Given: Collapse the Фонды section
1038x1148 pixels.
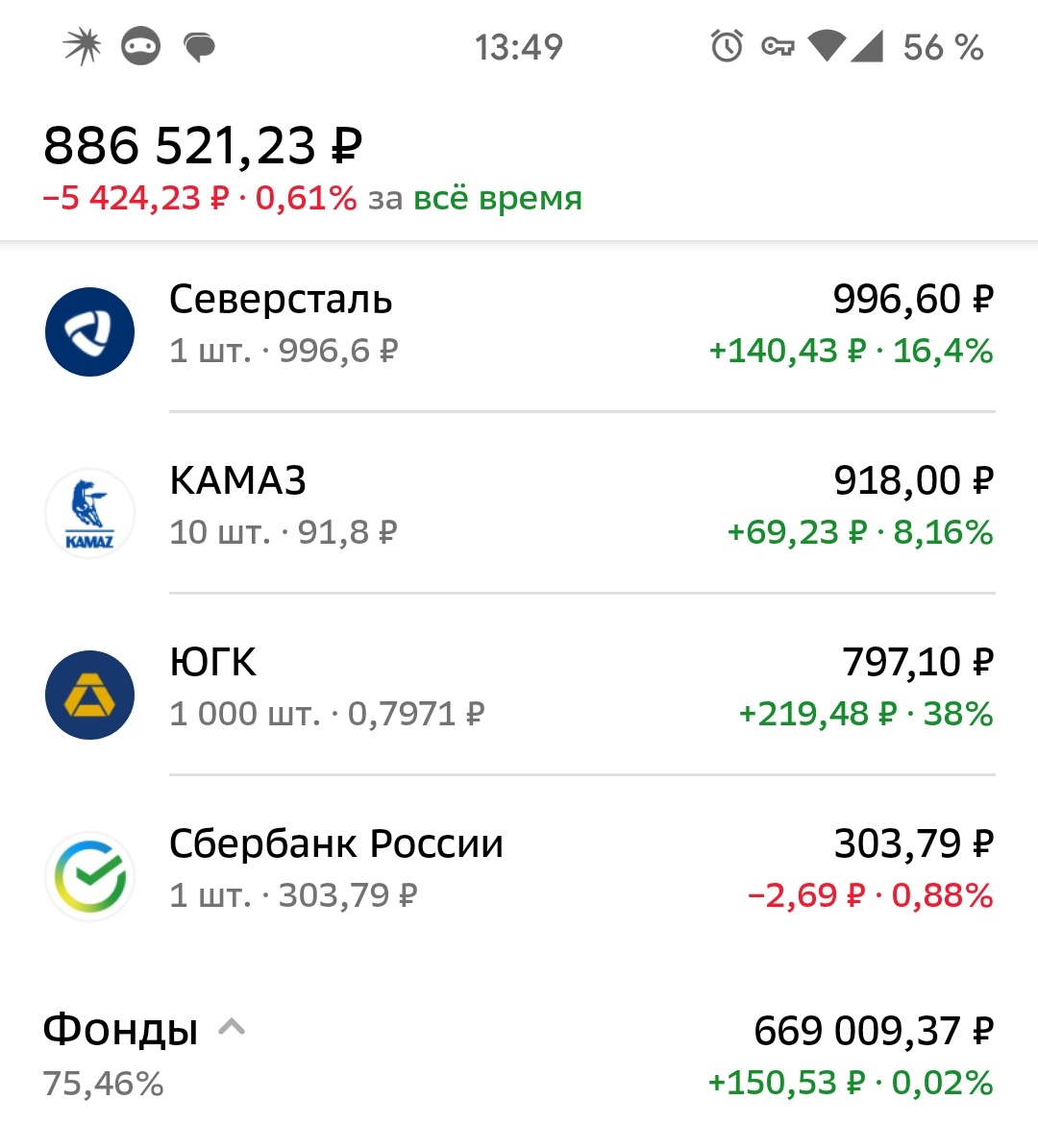Looking at the screenshot, I should tap(232, 1029).
